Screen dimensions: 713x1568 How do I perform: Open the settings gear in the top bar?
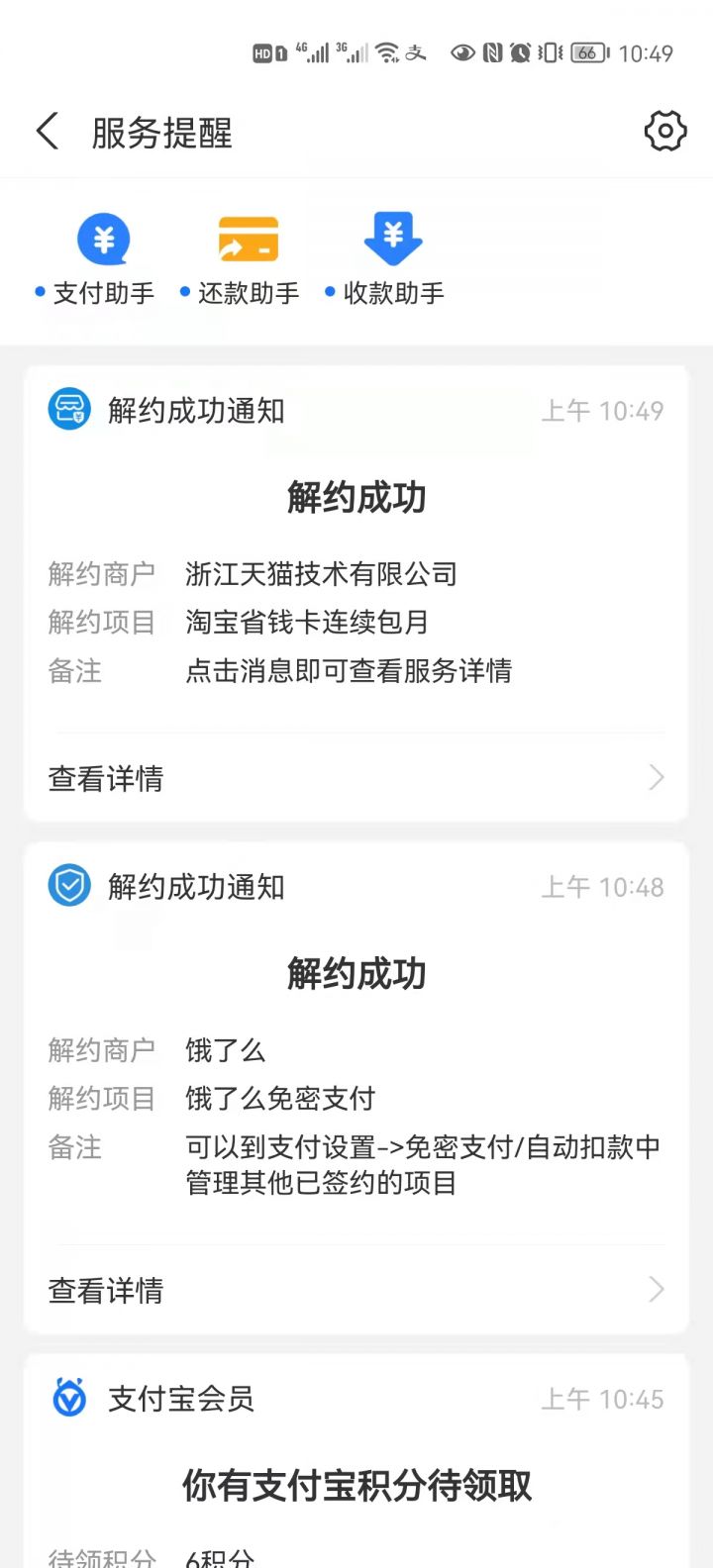[x=664, y=130]
